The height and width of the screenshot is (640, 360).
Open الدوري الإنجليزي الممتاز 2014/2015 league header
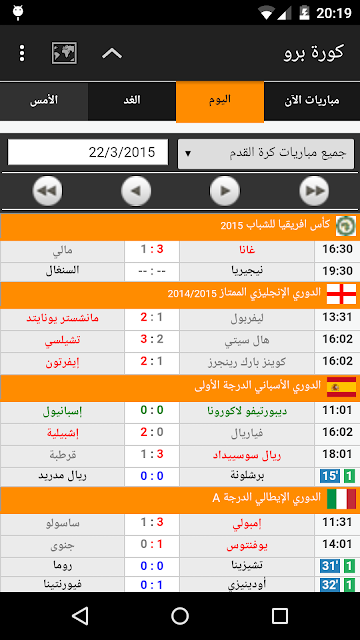pyautogui.click(x=180, y=294)
